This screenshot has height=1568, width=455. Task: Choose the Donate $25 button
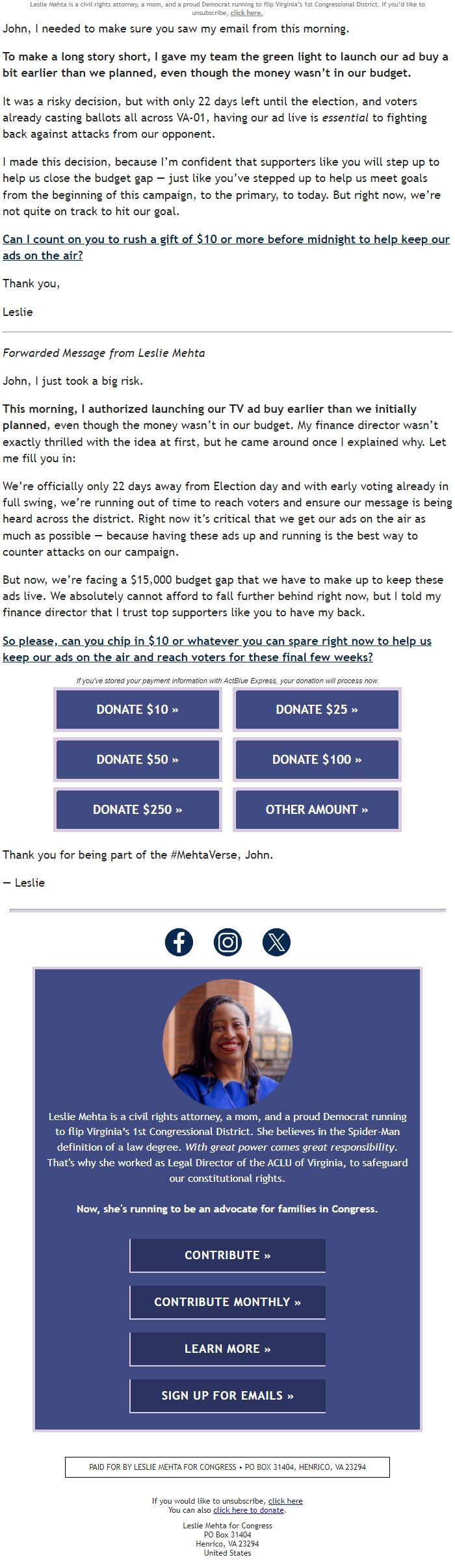[317, 709]
